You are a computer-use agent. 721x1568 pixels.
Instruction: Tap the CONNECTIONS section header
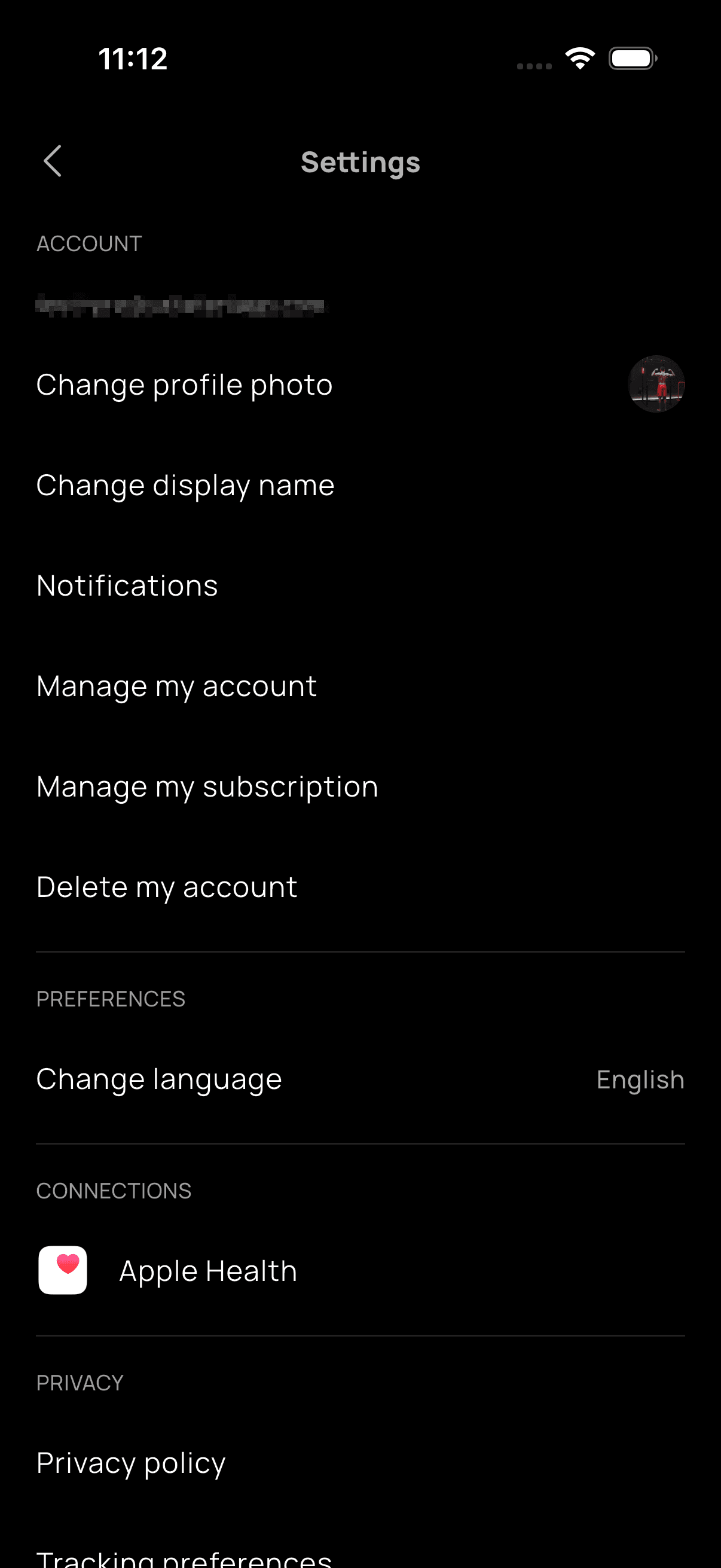113,1190
